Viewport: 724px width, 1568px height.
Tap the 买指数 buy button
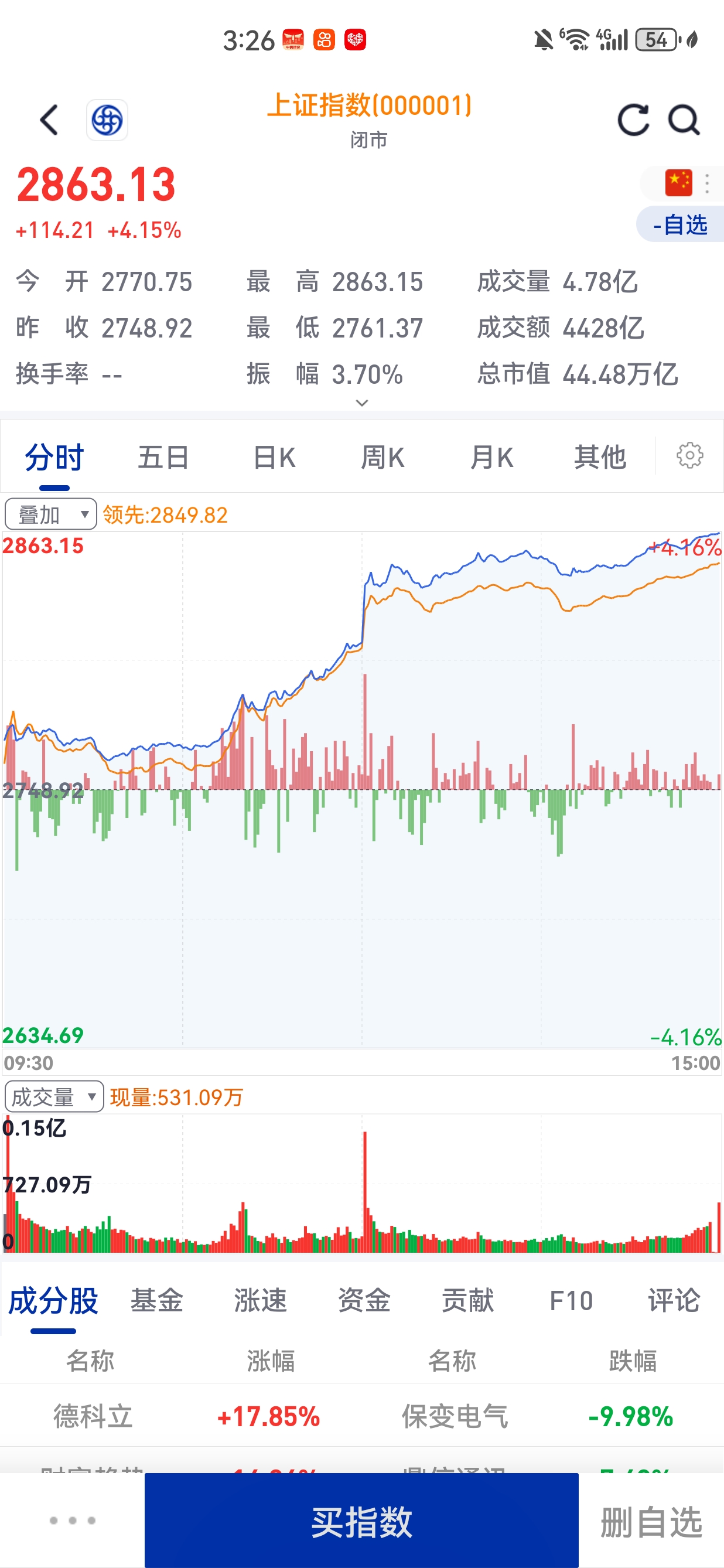pyautogui.click(x=361, y=1525)
